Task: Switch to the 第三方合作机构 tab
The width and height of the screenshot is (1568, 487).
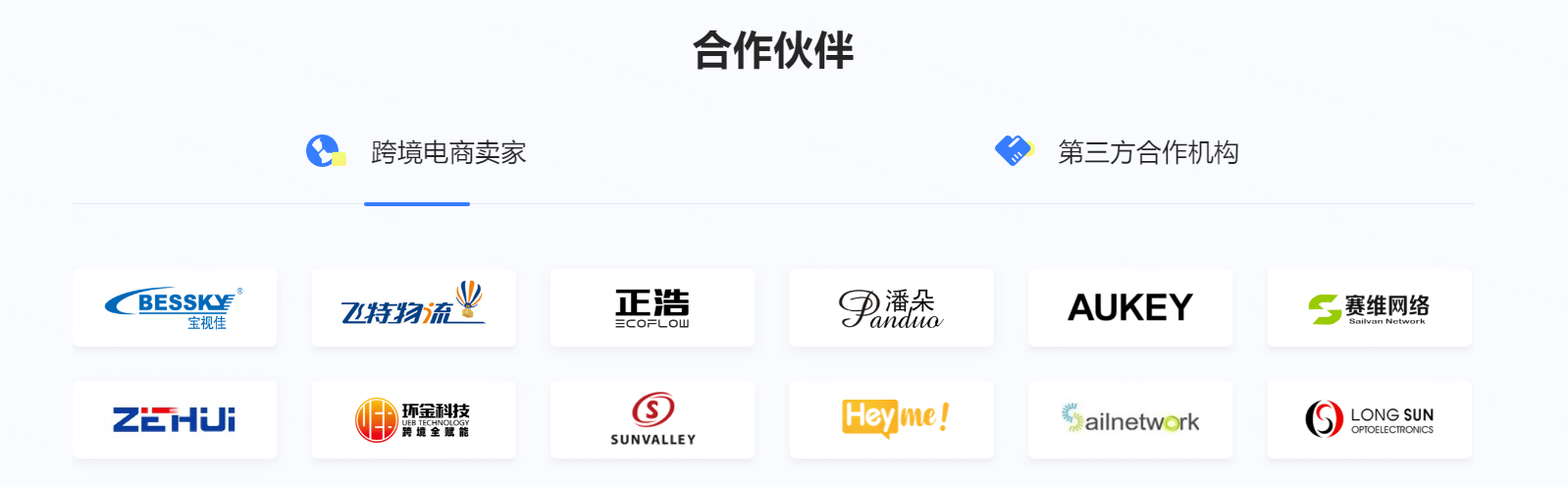Action: [x=1119, y=152]
